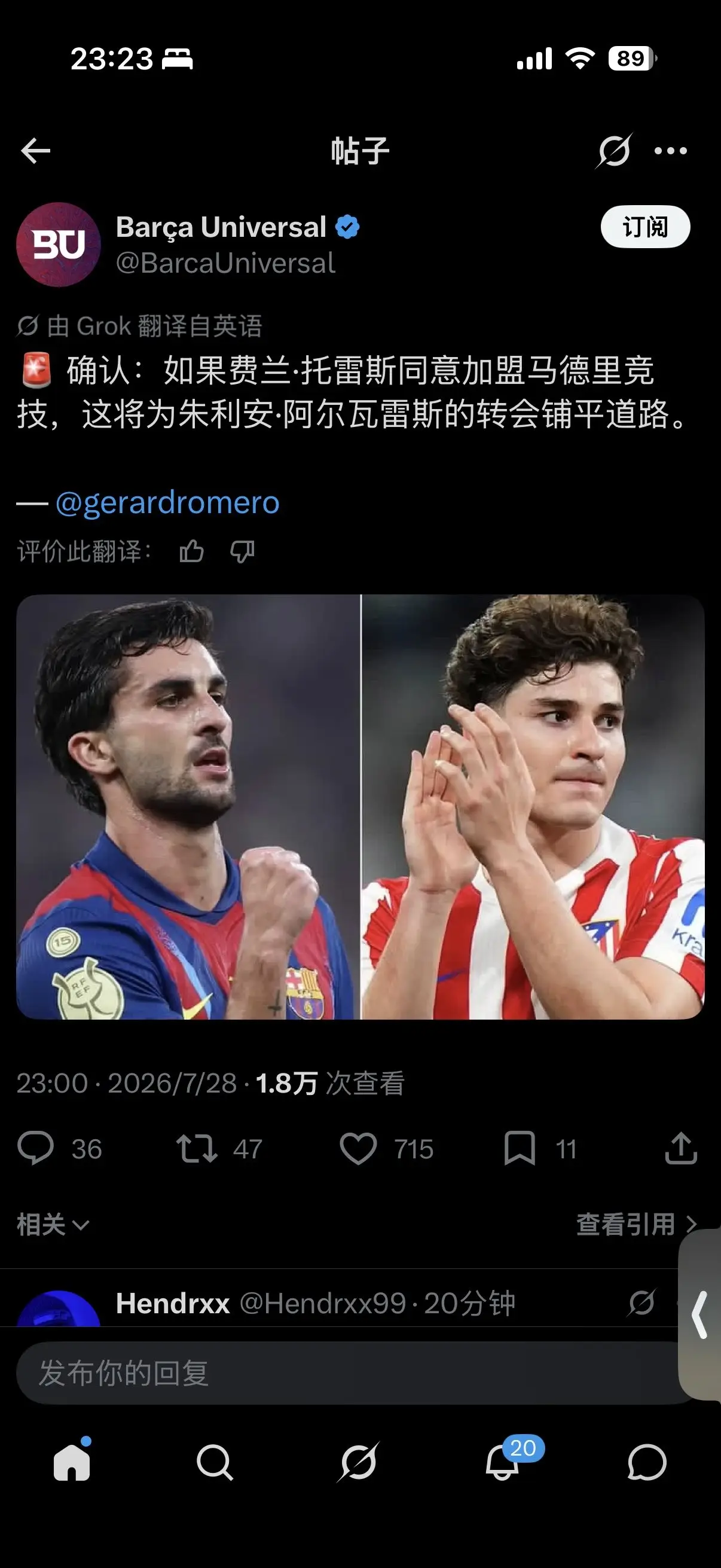Open the Atlético player photo on the right
The height and width of the screenshot is (1568, 721).
click(533, 807)
